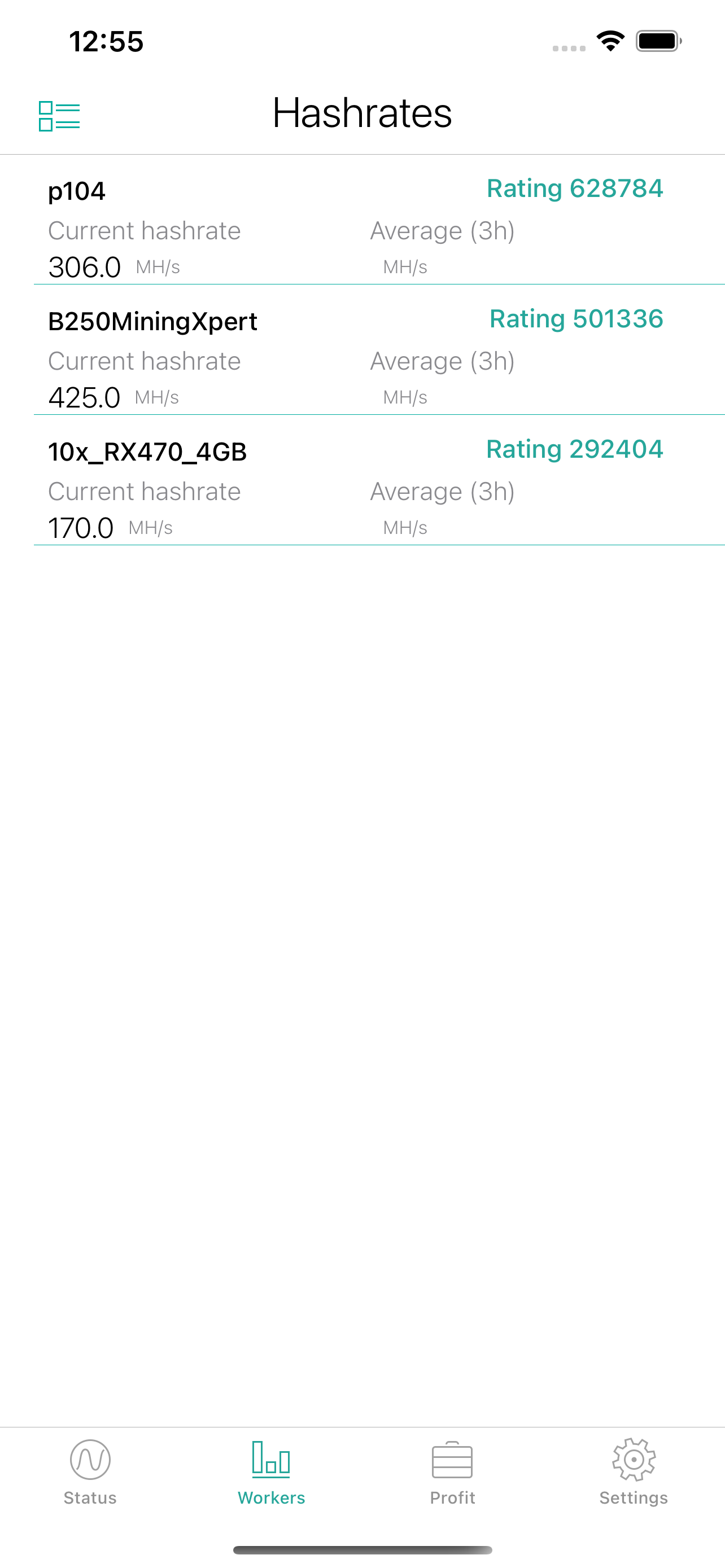The height and width of the screenshot is (1568, 725).
Task: Tap the Hashrates screen title
Action: click(x=362, y=114)
